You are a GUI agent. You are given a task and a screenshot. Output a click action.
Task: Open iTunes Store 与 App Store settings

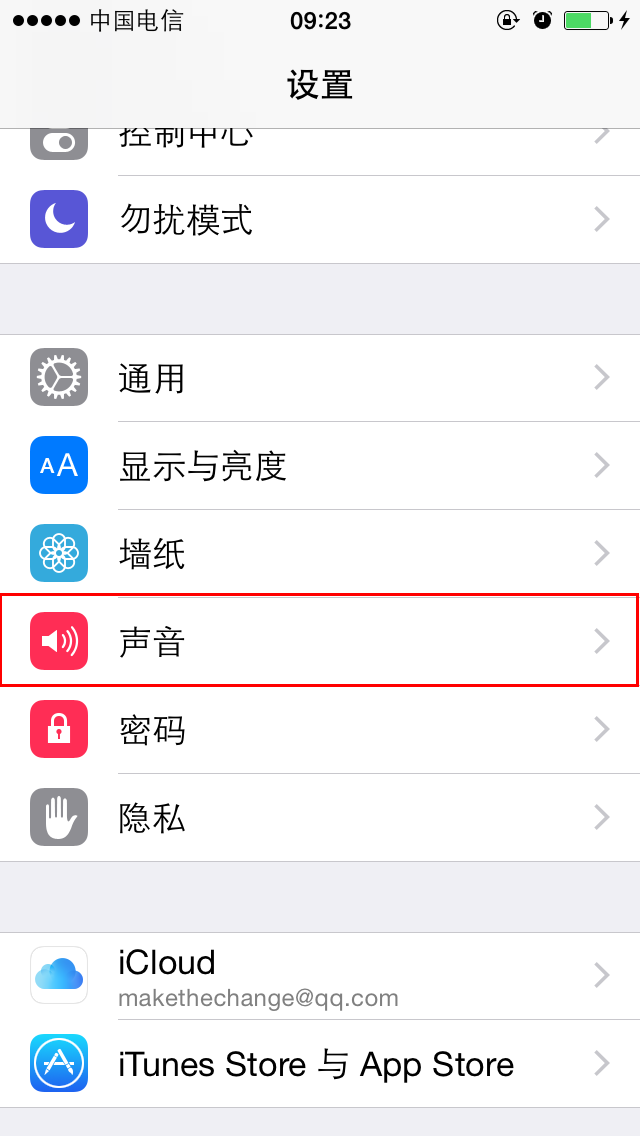[320, 1064]
